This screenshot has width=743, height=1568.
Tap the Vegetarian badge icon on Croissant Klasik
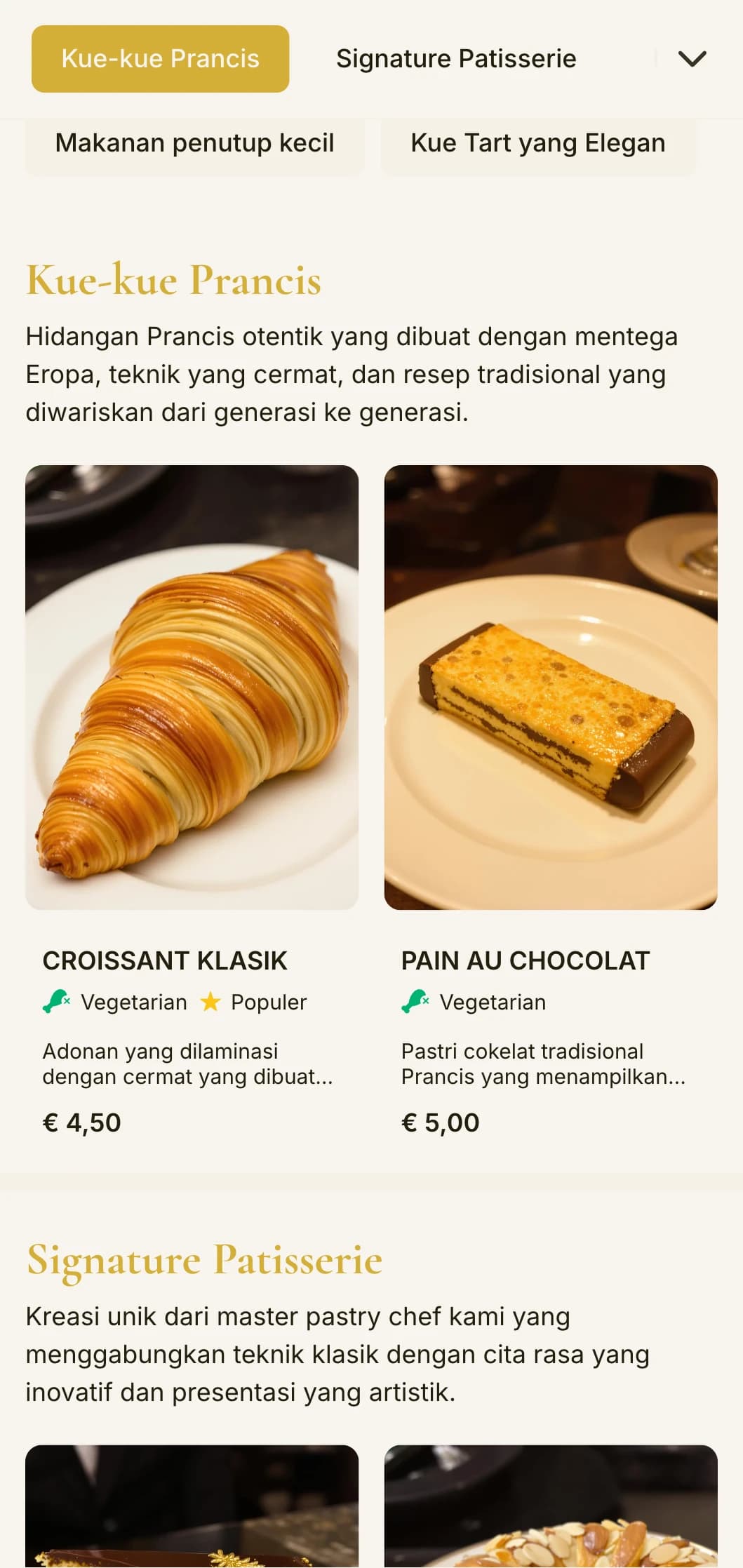click(x=56, y=1003)
